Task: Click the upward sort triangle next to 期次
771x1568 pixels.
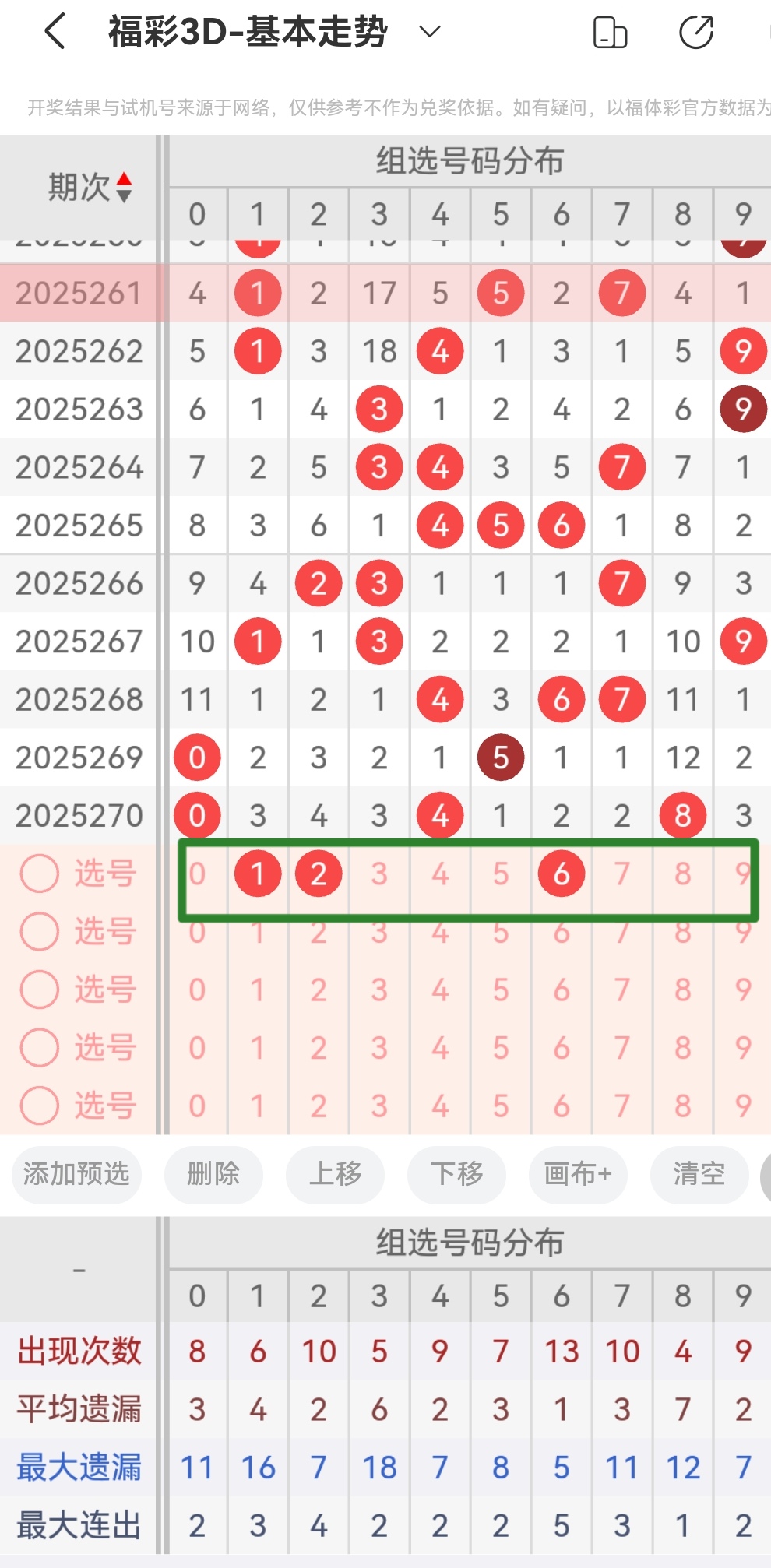Action: click(x=125, y=178)
